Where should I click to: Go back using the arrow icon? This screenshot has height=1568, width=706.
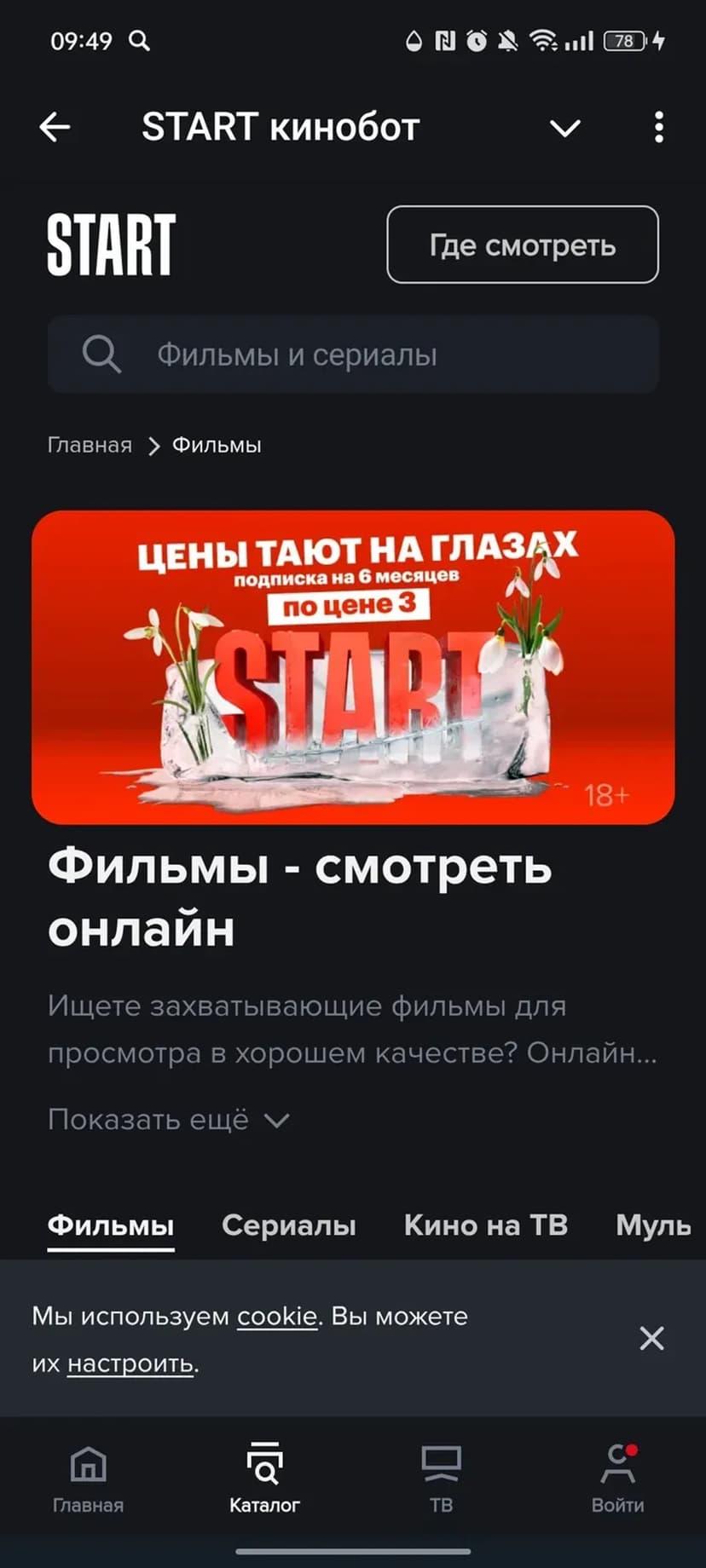(55, 128)
